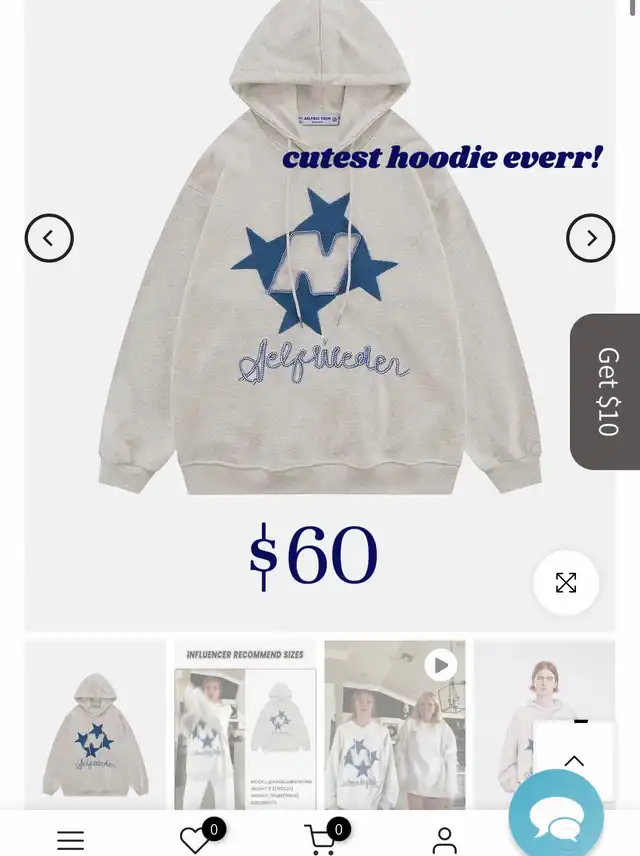Image resolution: width=640 pixels, height=856 pixels.
Task: Open the account profile
Action: pyautogui.click(x=444, y=841)
